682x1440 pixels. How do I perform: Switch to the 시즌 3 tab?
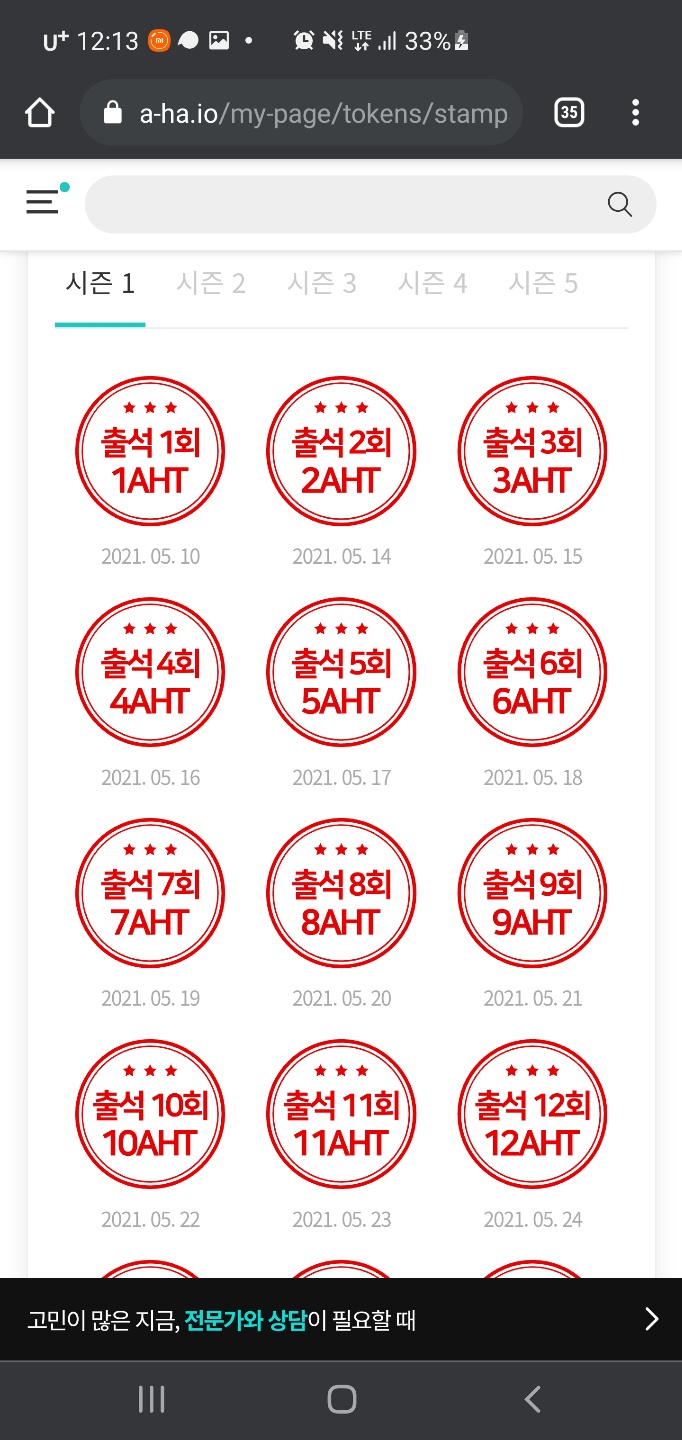point(322,284)
